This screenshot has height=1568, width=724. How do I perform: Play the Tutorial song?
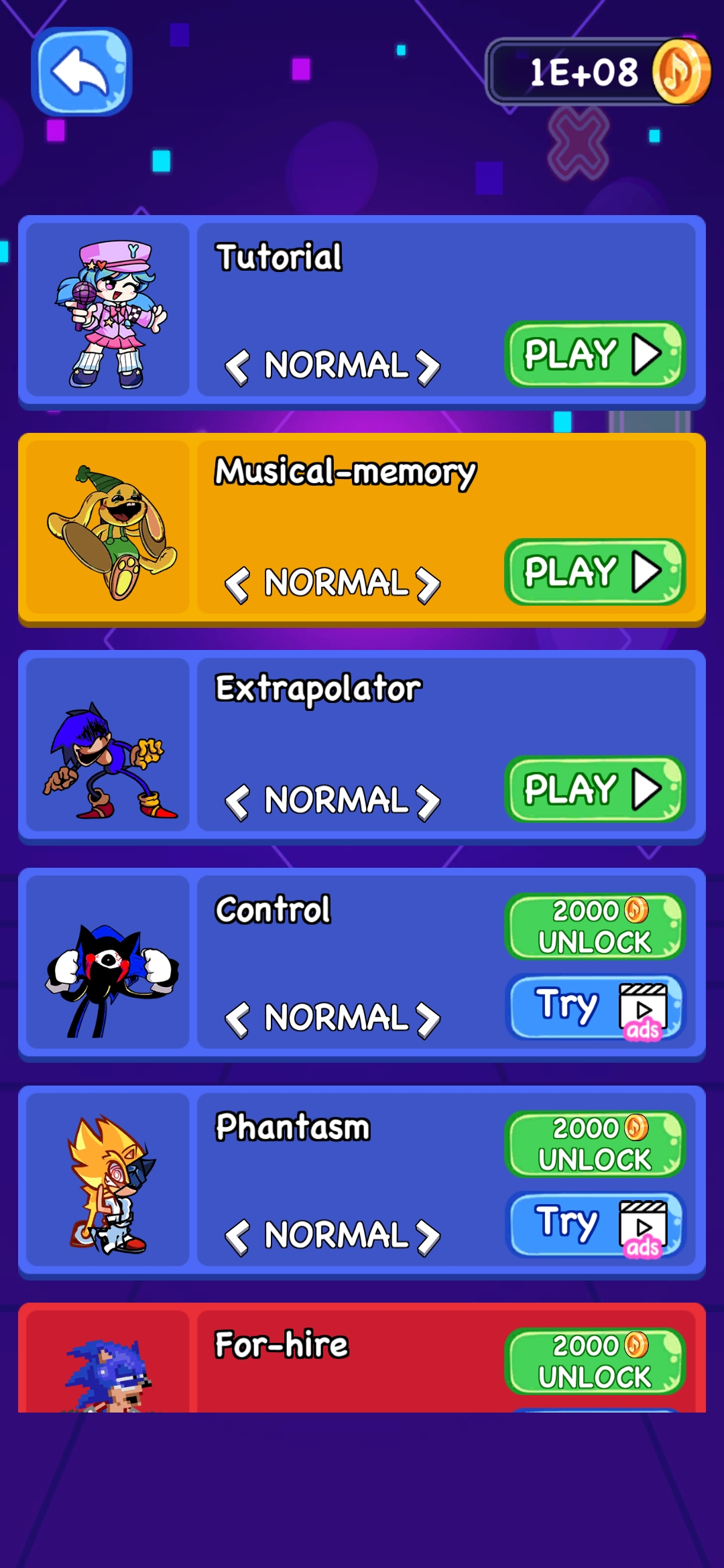tap(594, 354)
